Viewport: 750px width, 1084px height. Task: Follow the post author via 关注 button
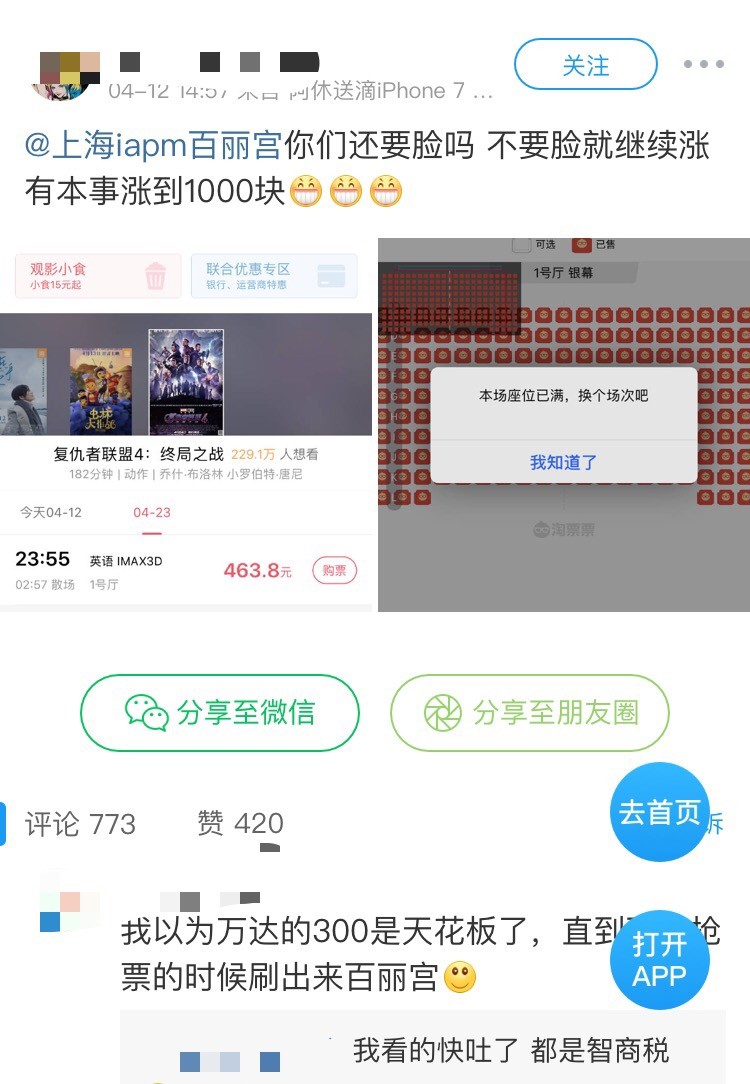(x=585, y=66)
